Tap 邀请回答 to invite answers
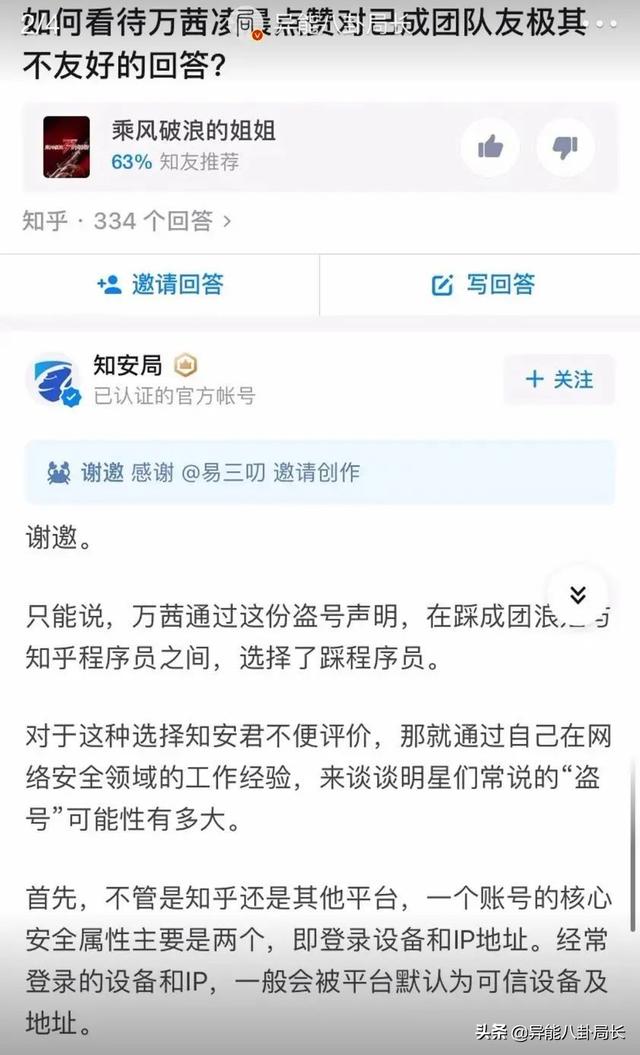The height and width of the screenshot is (1055, 640). click(x=160, y=285)
